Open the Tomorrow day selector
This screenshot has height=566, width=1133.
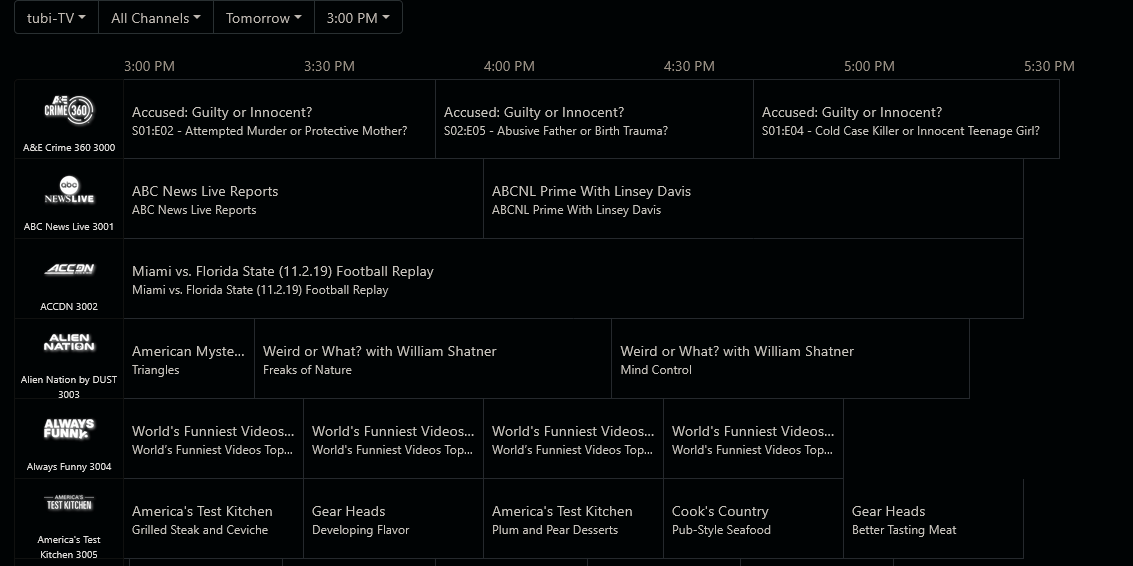[x=263, y=18]
